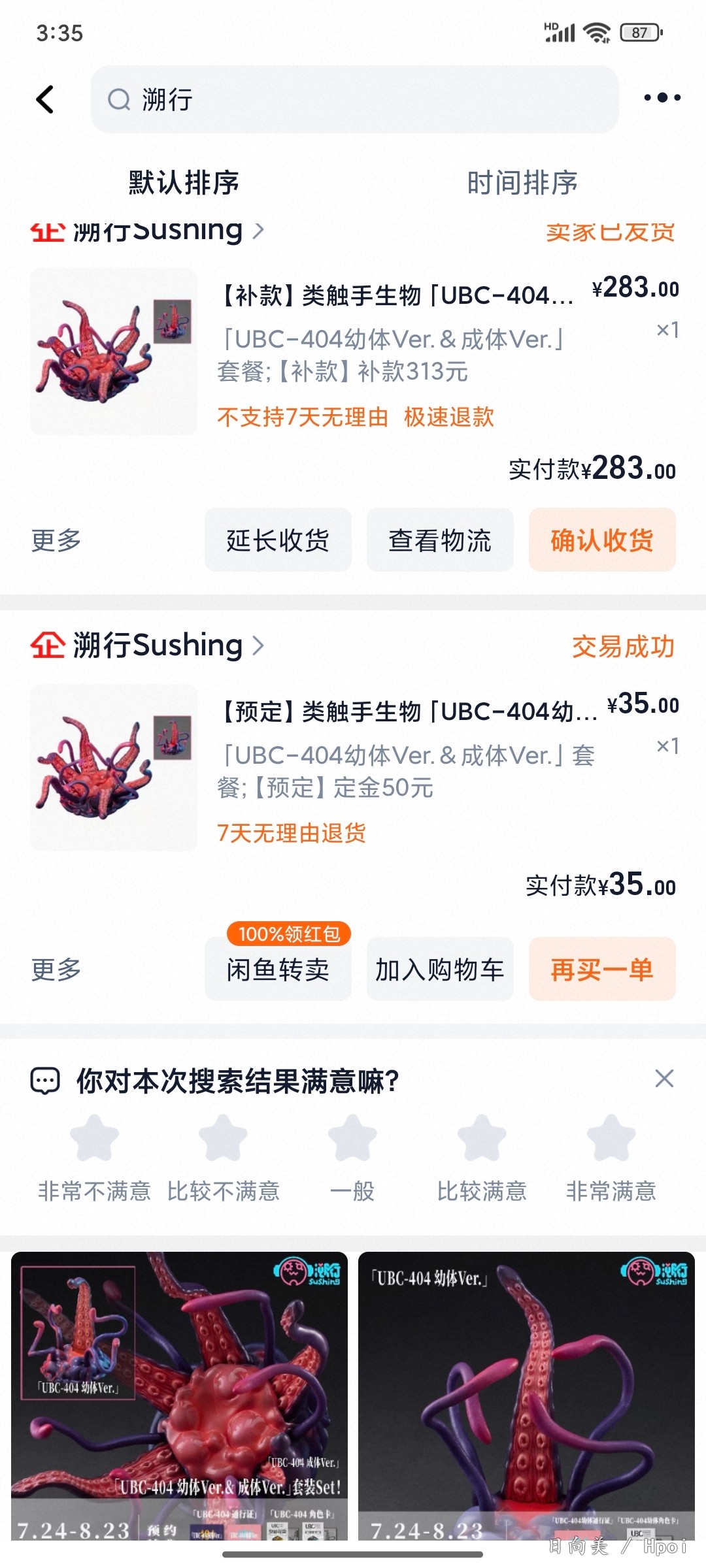Image resolution: width=706 pixels, height=1568 pixels.
Task: Tap 延长收货 on the ¥283 order
Action: (278, 540)
